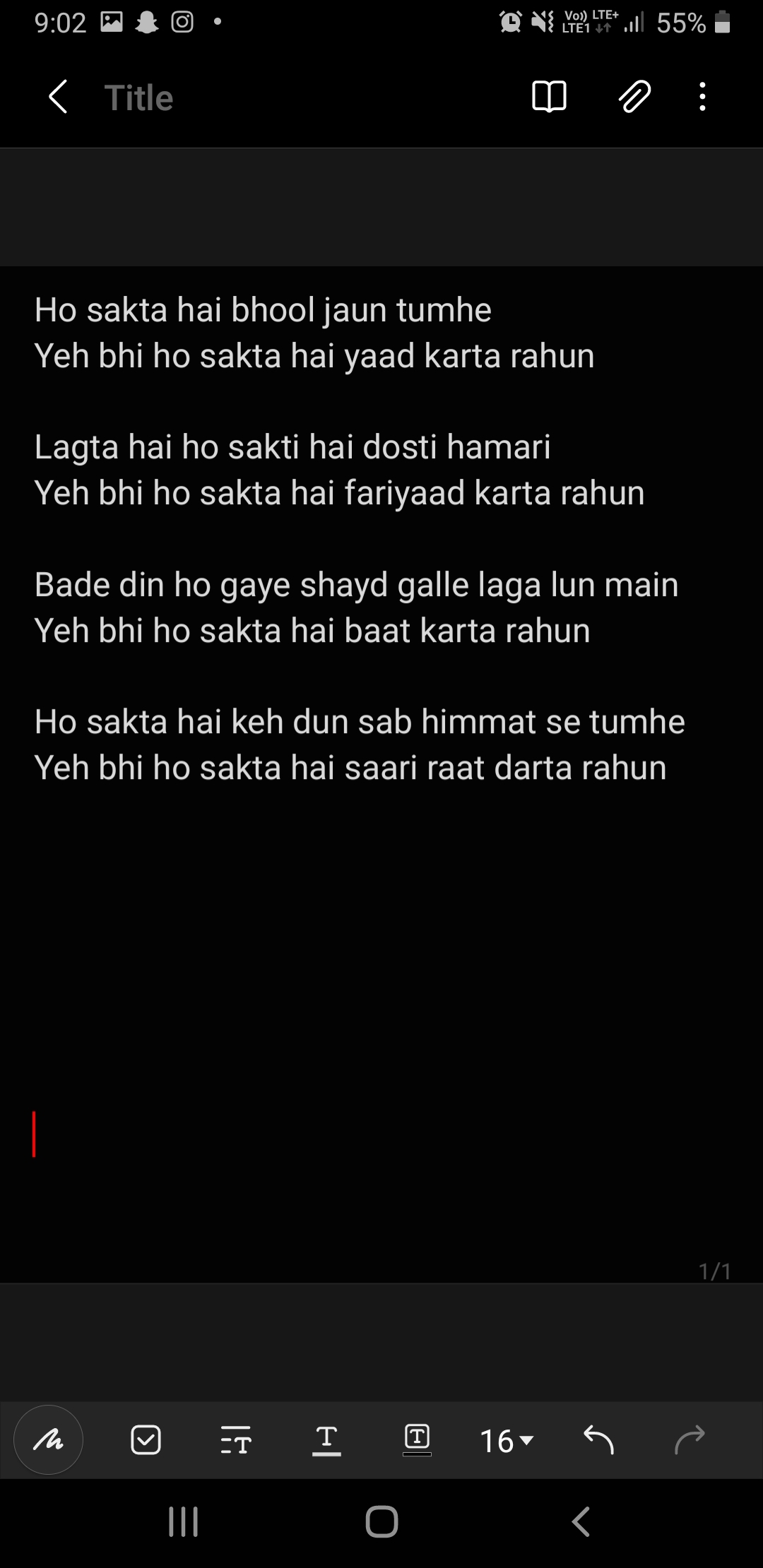Go to the home screen

click(381, 1521)
